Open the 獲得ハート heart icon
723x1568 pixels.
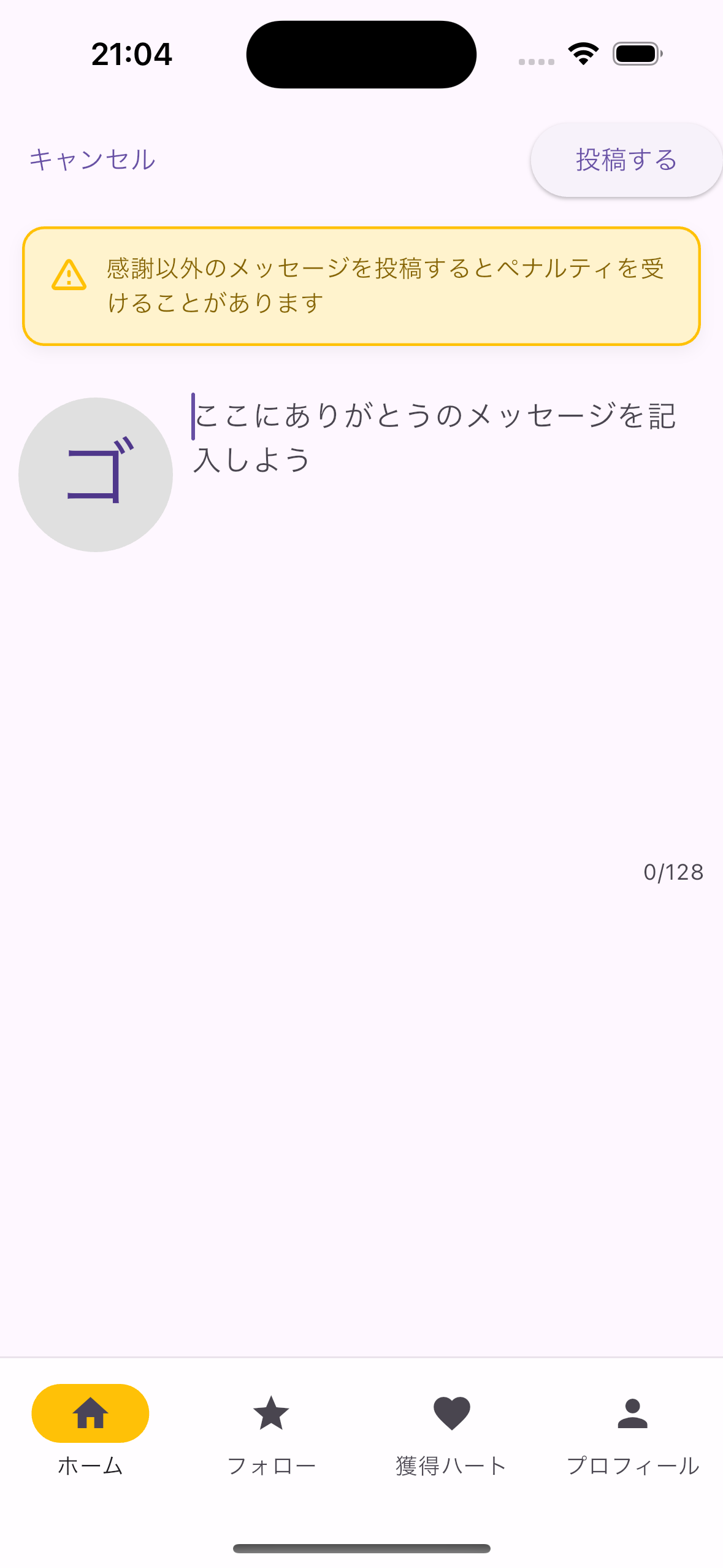pyautogui.click(x=451, y=1412)
